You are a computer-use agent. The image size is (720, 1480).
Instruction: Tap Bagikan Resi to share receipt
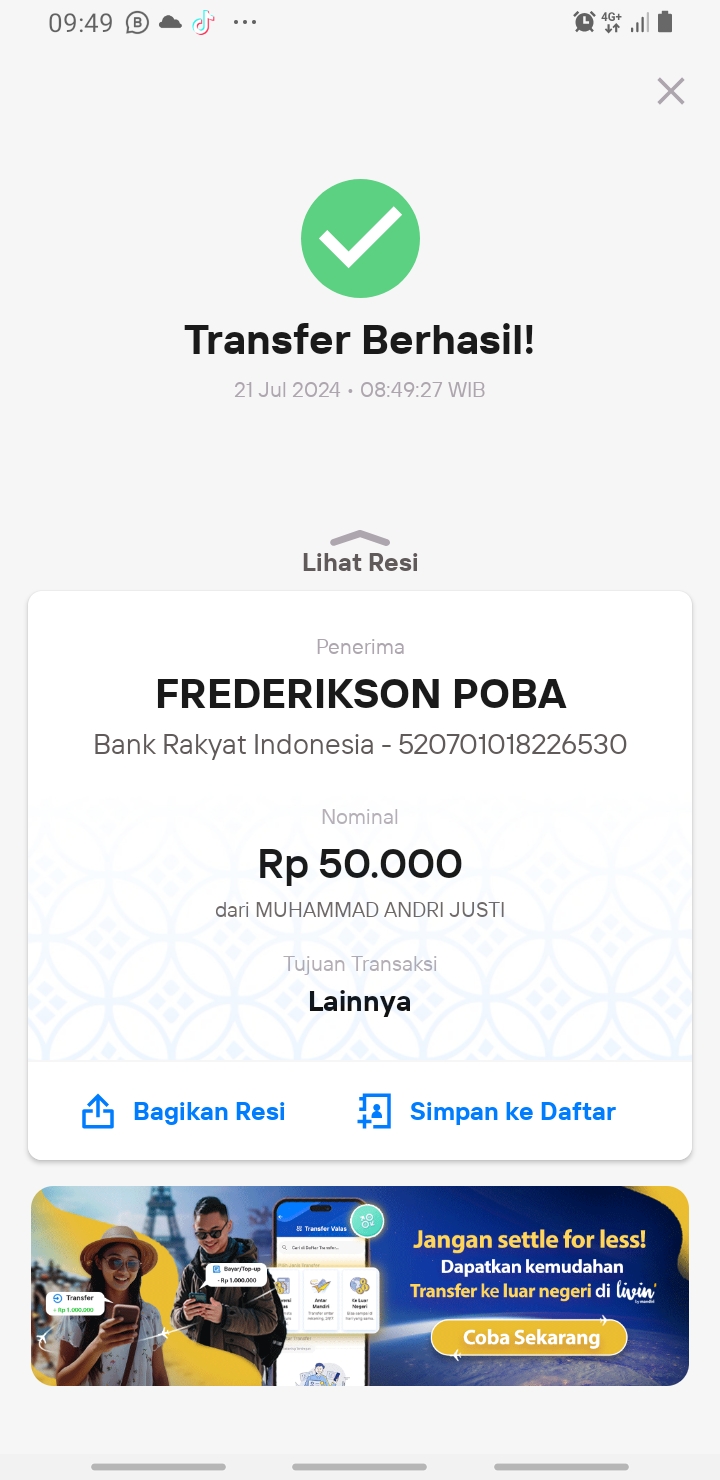point(183,1111)
